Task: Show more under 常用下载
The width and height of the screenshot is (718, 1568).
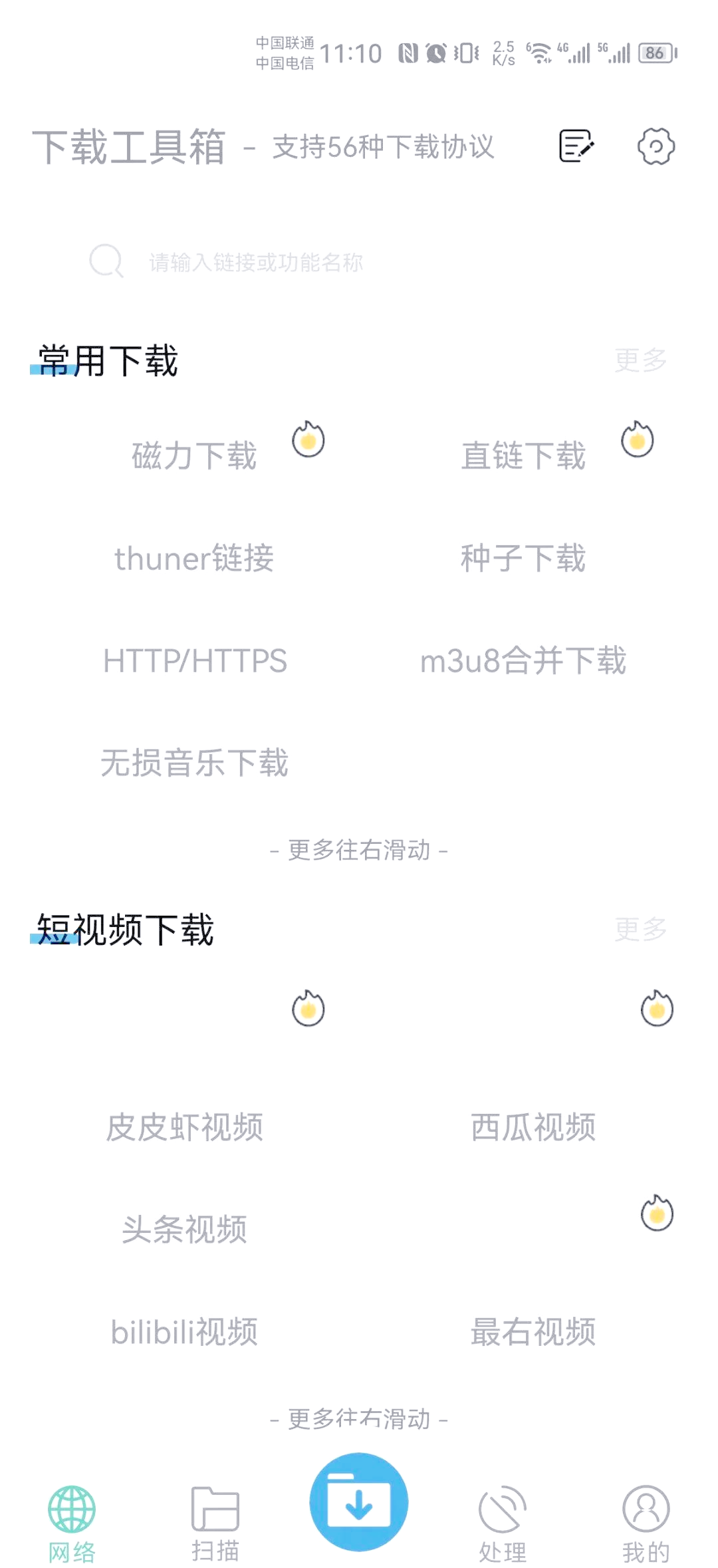Action: [x=640, y=360]
